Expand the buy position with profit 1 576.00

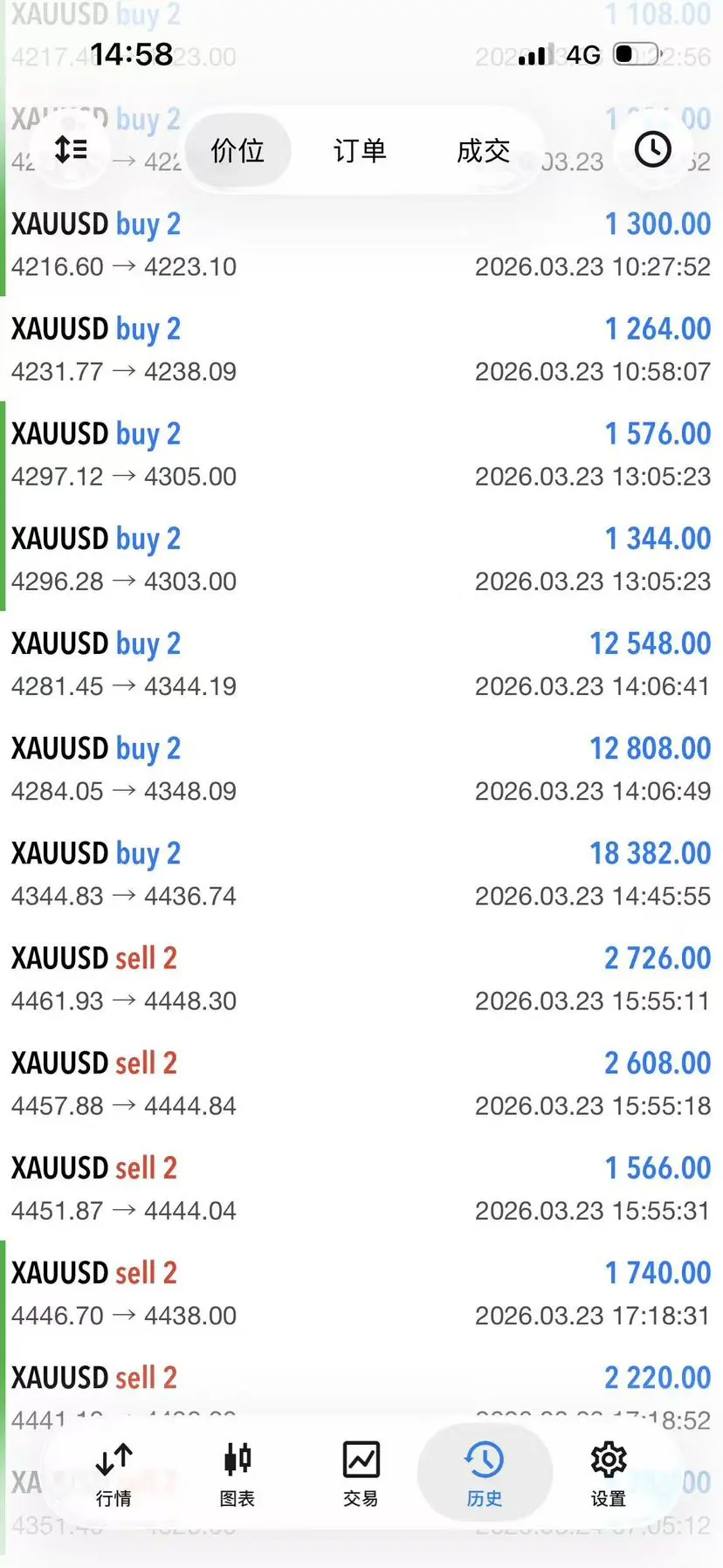(x=361, y=454)
